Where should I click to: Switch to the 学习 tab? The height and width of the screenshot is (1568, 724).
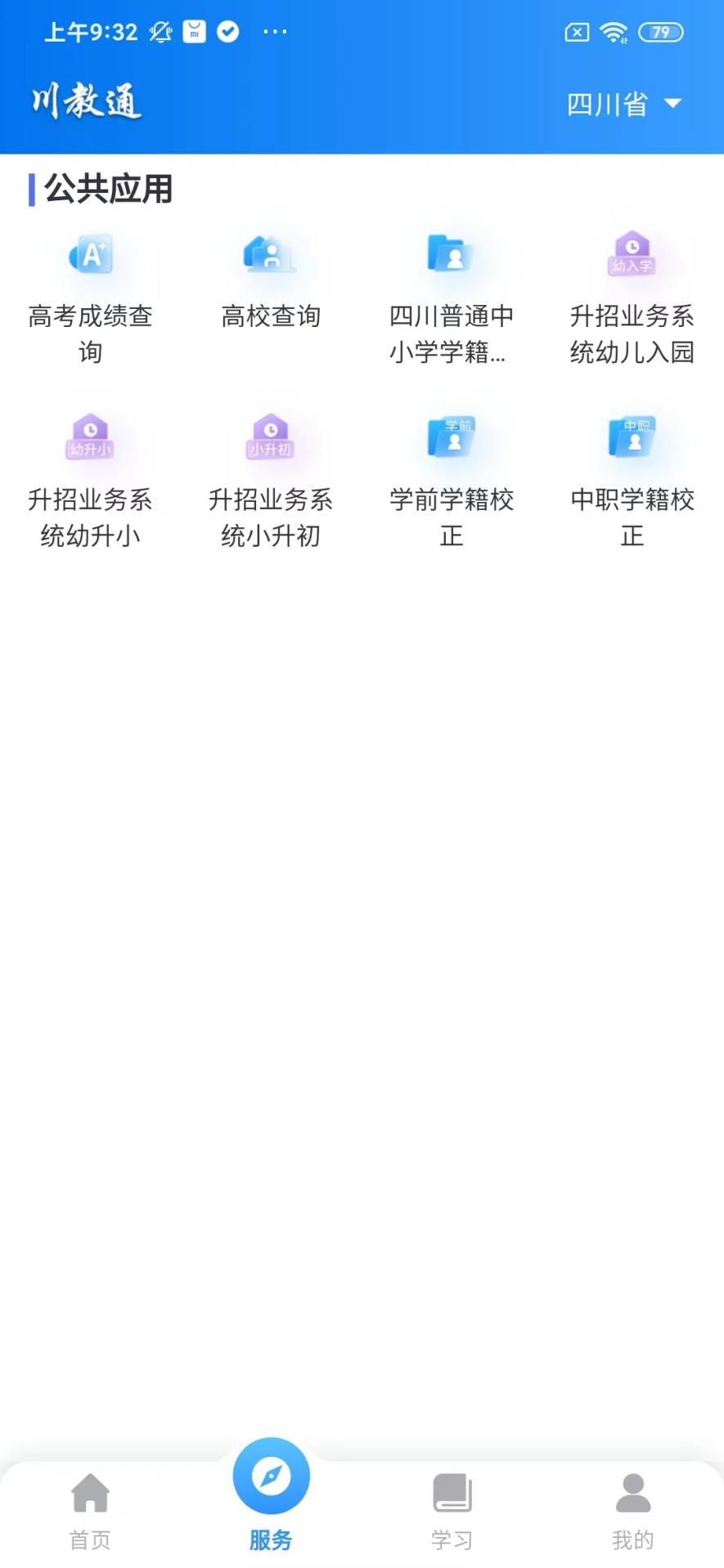[x=452, y=1511]
